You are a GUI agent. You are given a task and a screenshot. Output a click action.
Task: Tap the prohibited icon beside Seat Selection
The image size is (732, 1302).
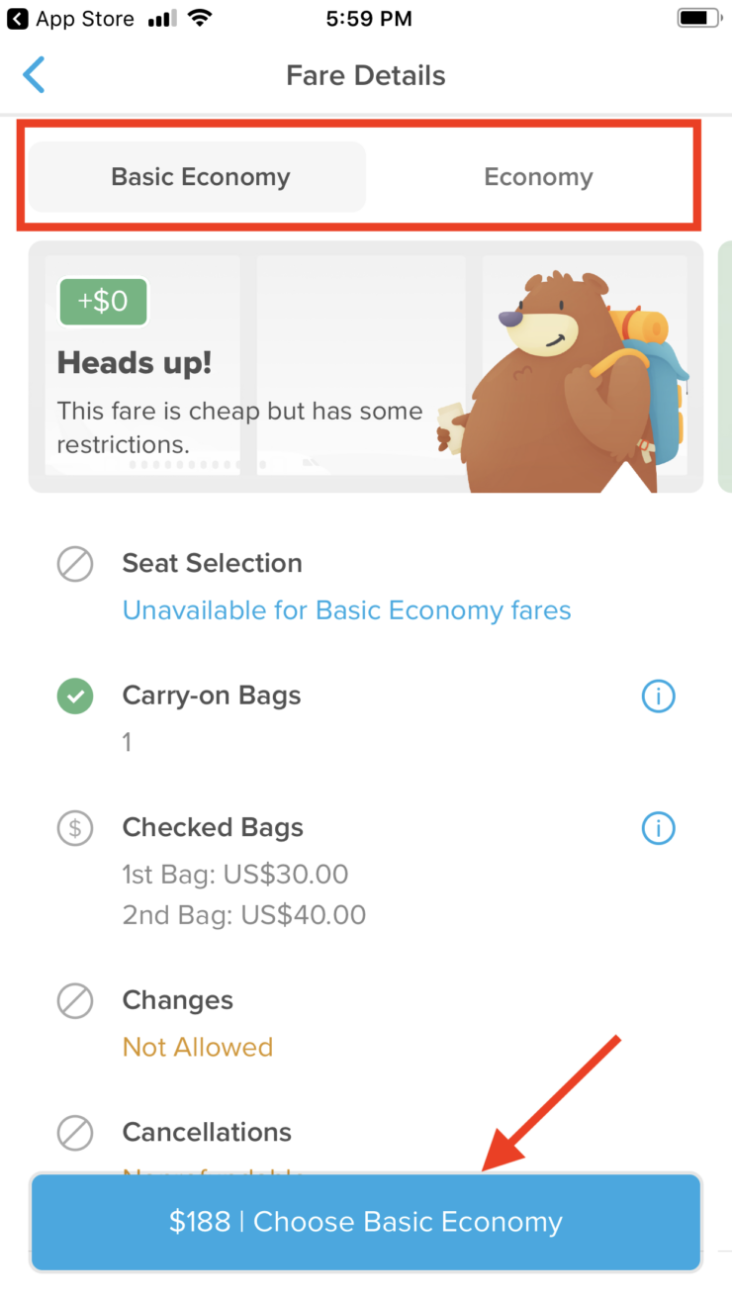(x=74, y=564)
